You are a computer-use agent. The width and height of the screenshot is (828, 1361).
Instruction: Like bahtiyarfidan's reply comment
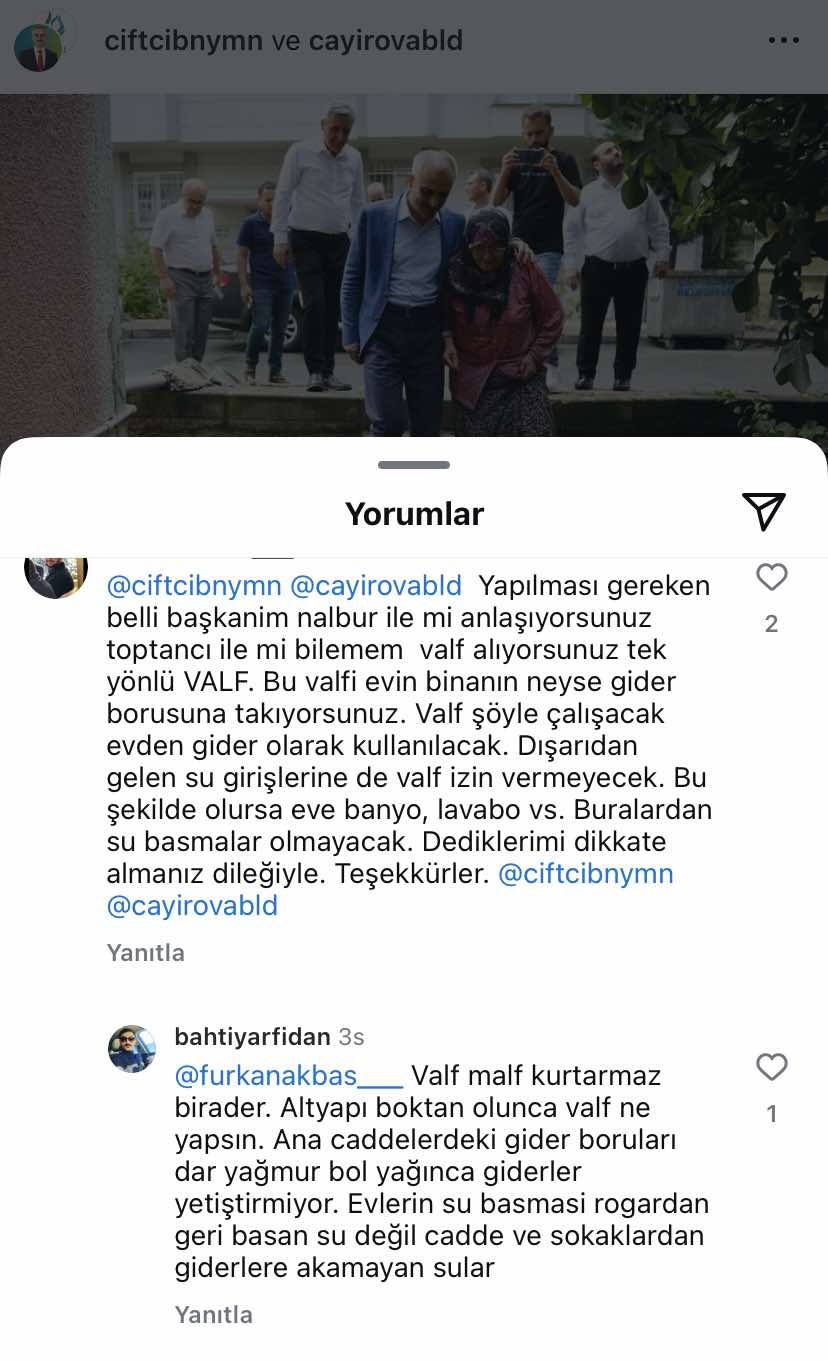[771, 1068]
